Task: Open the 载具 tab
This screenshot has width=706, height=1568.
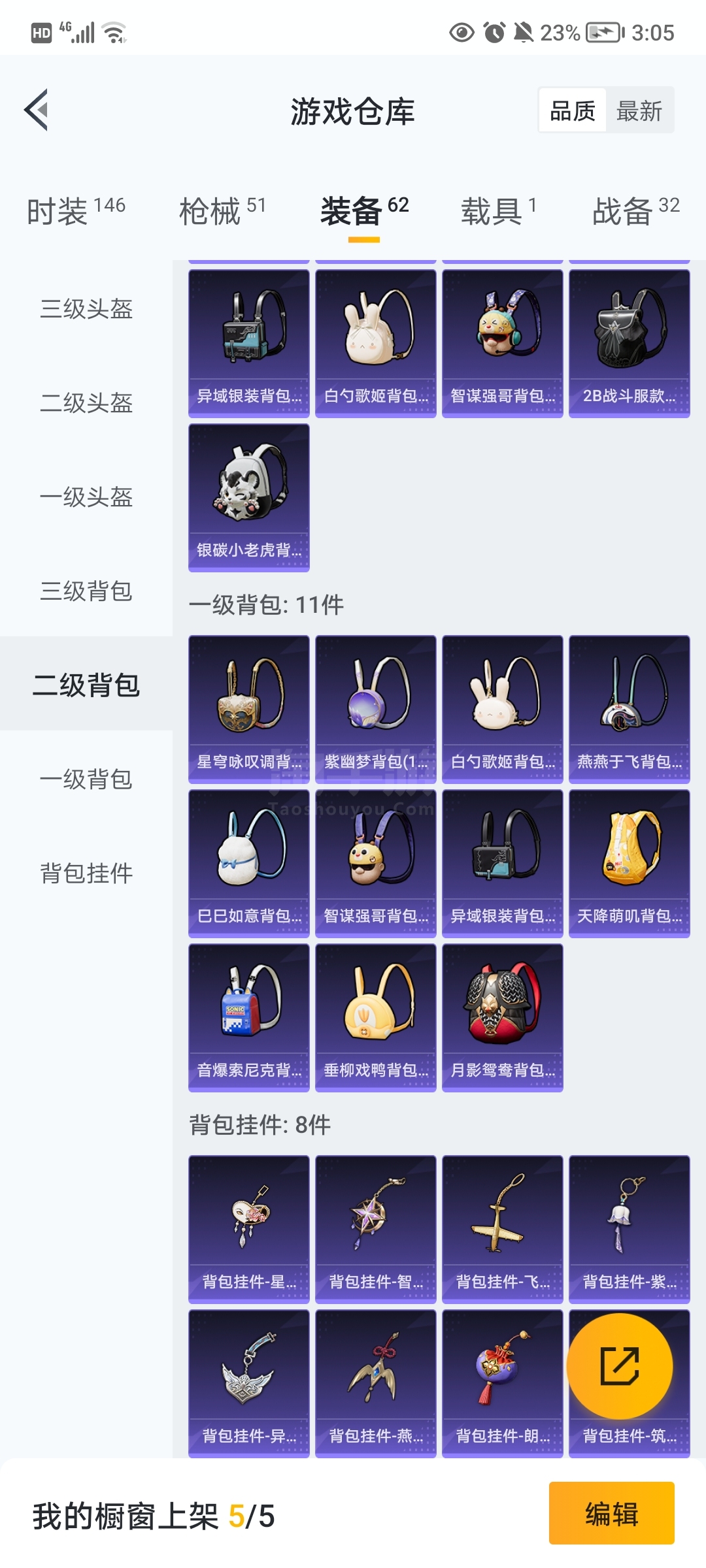Action: (x=498, y=212)
